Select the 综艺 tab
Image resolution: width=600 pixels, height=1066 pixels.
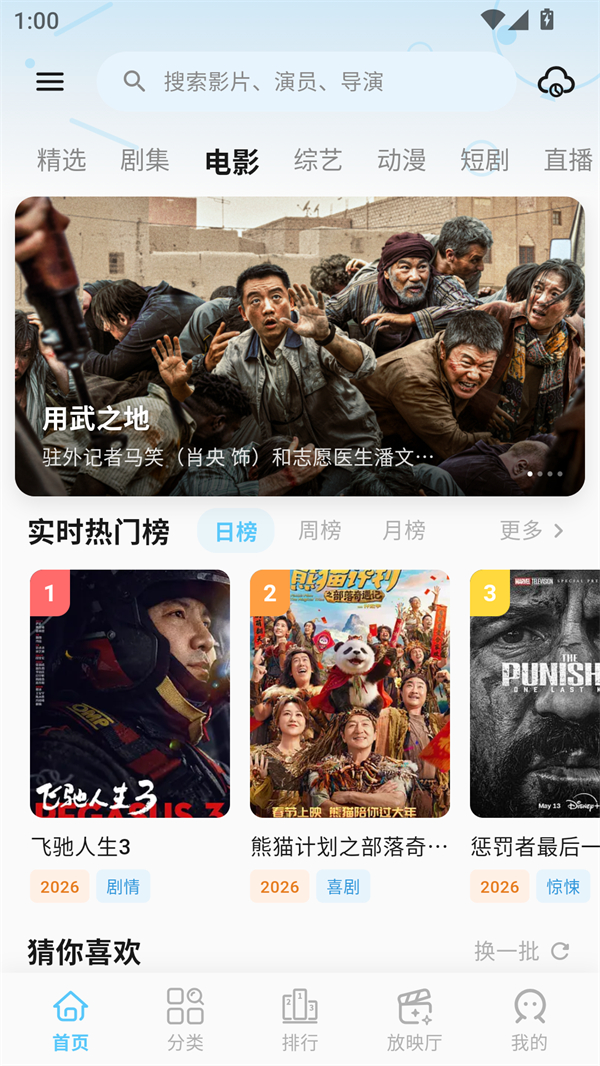[x=317, y=160]
